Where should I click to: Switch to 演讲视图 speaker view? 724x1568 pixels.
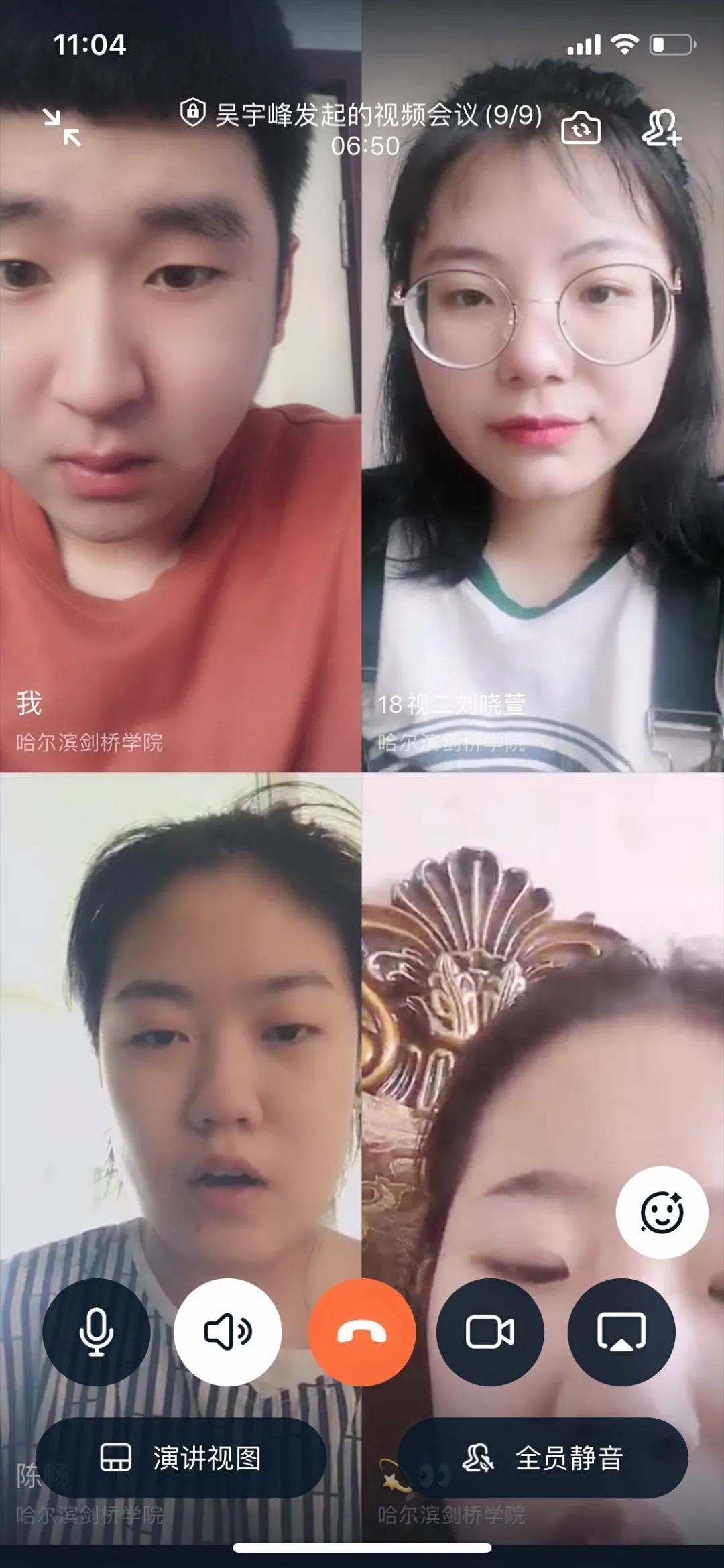pos(181,1457)
